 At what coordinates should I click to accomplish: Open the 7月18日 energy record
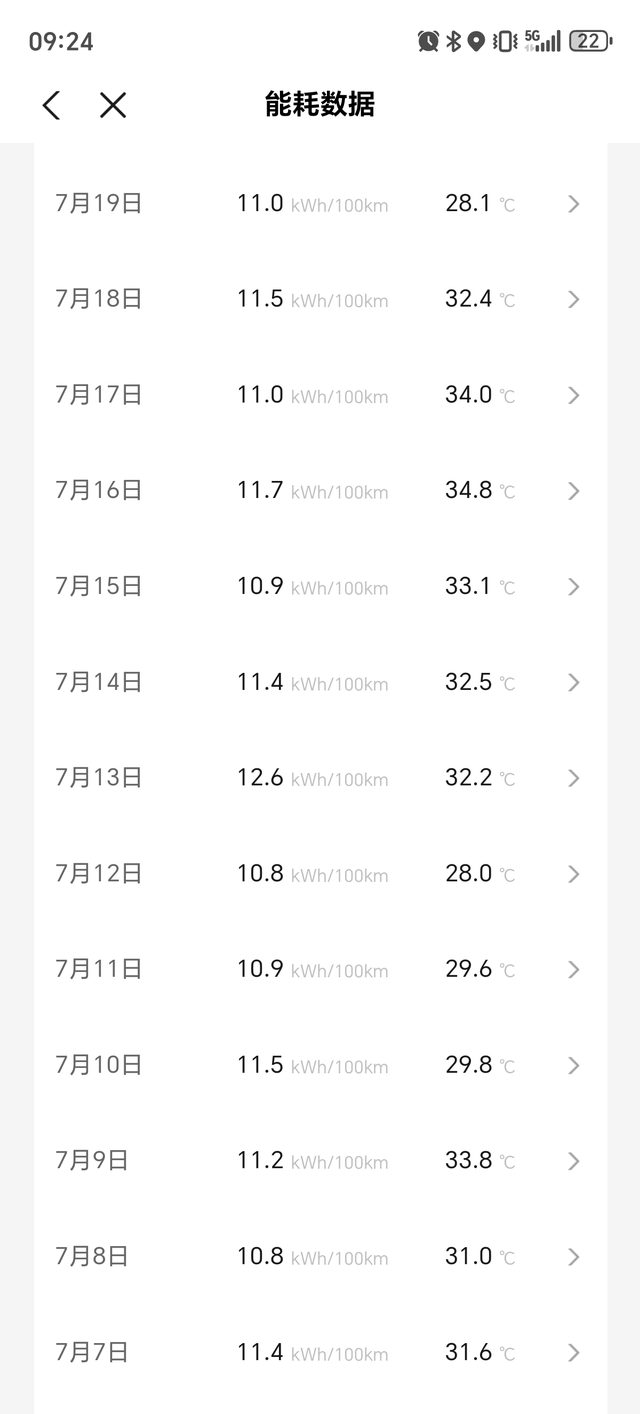[x=320, y=299]
